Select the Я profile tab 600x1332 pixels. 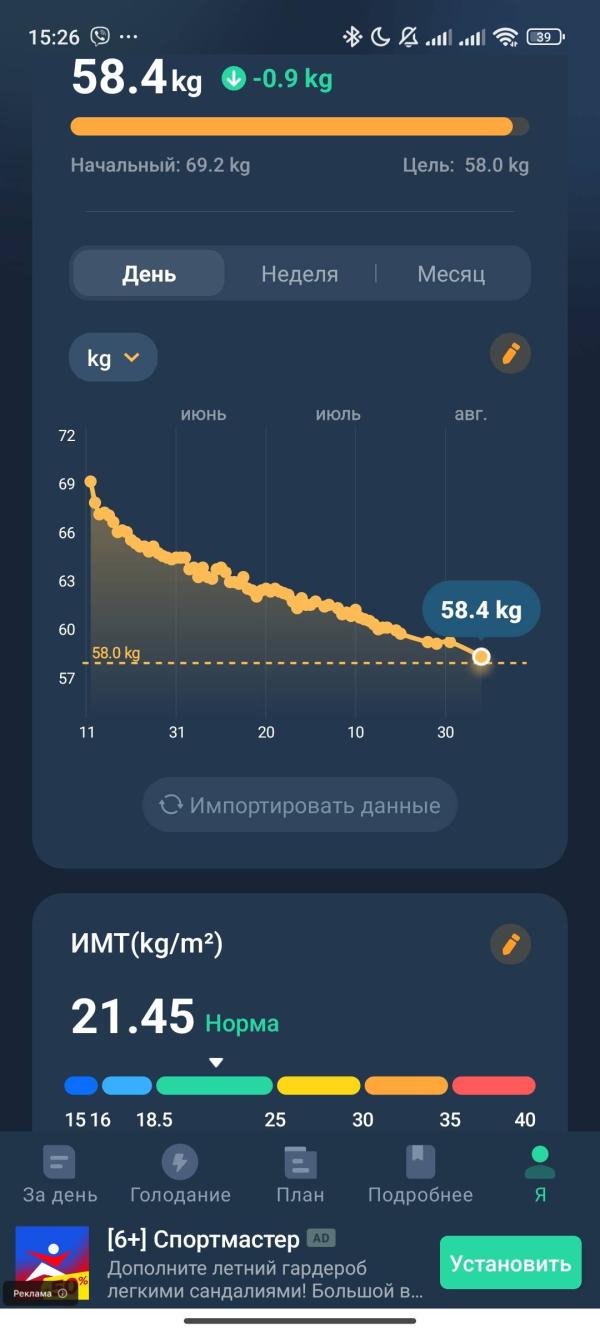point(540,1176)
